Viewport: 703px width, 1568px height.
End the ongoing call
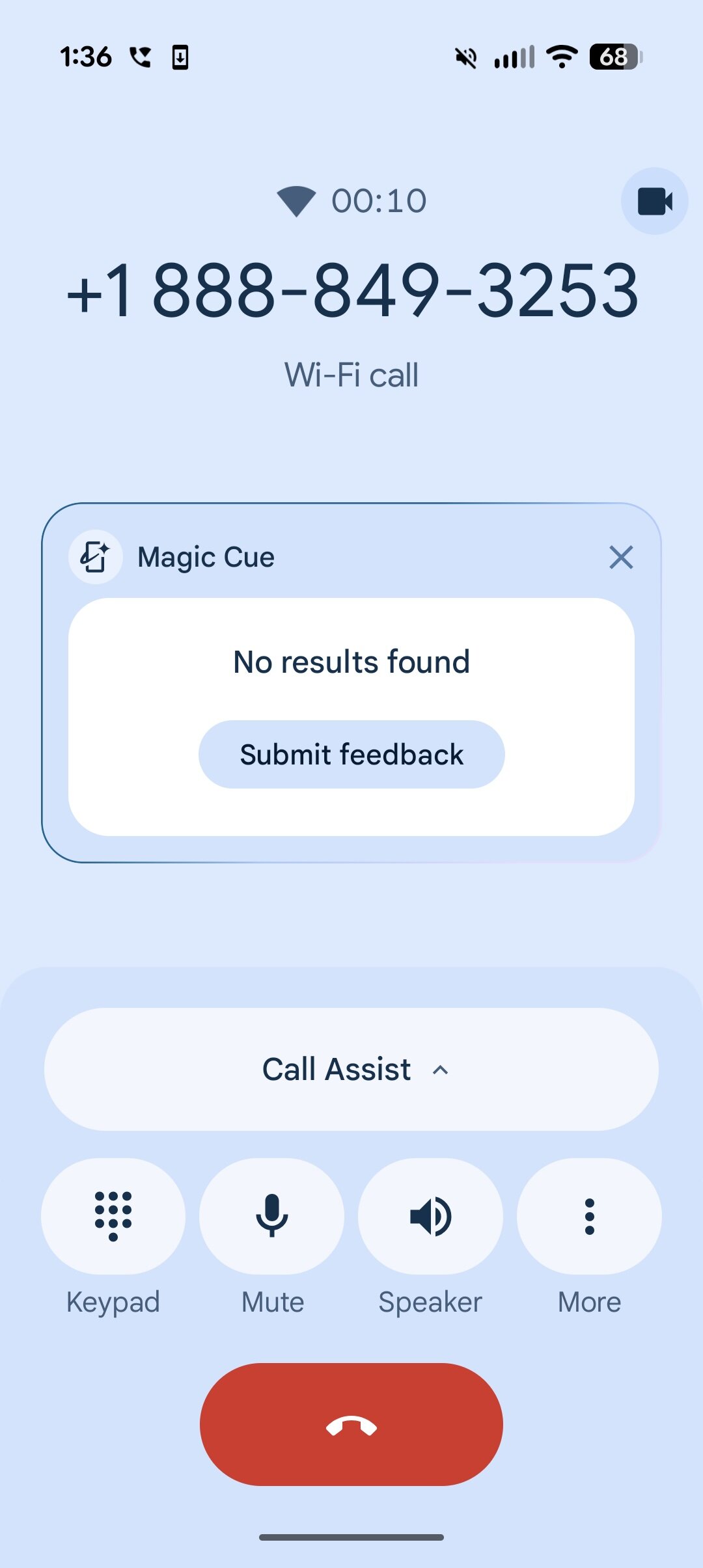click(351, 1425)
